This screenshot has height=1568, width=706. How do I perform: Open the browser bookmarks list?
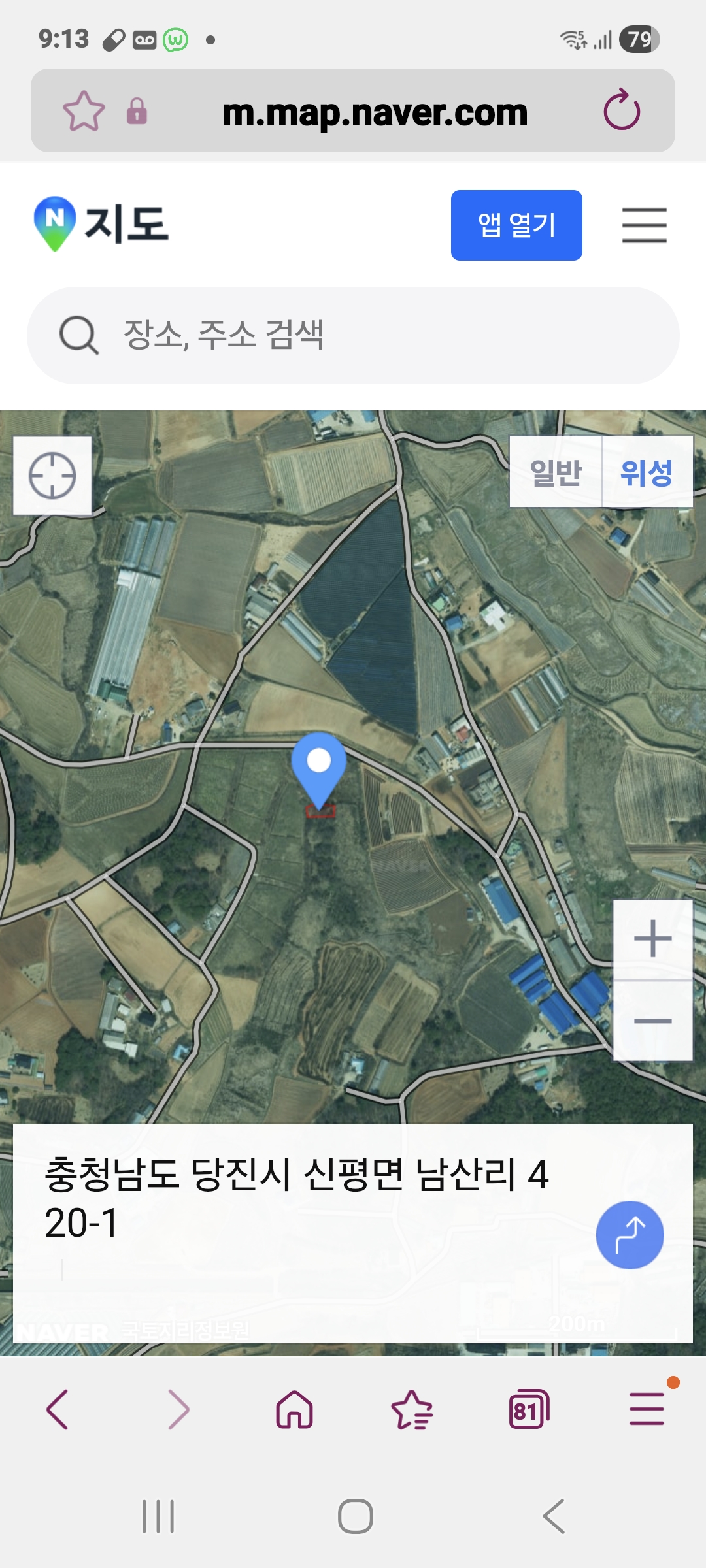412,1409
